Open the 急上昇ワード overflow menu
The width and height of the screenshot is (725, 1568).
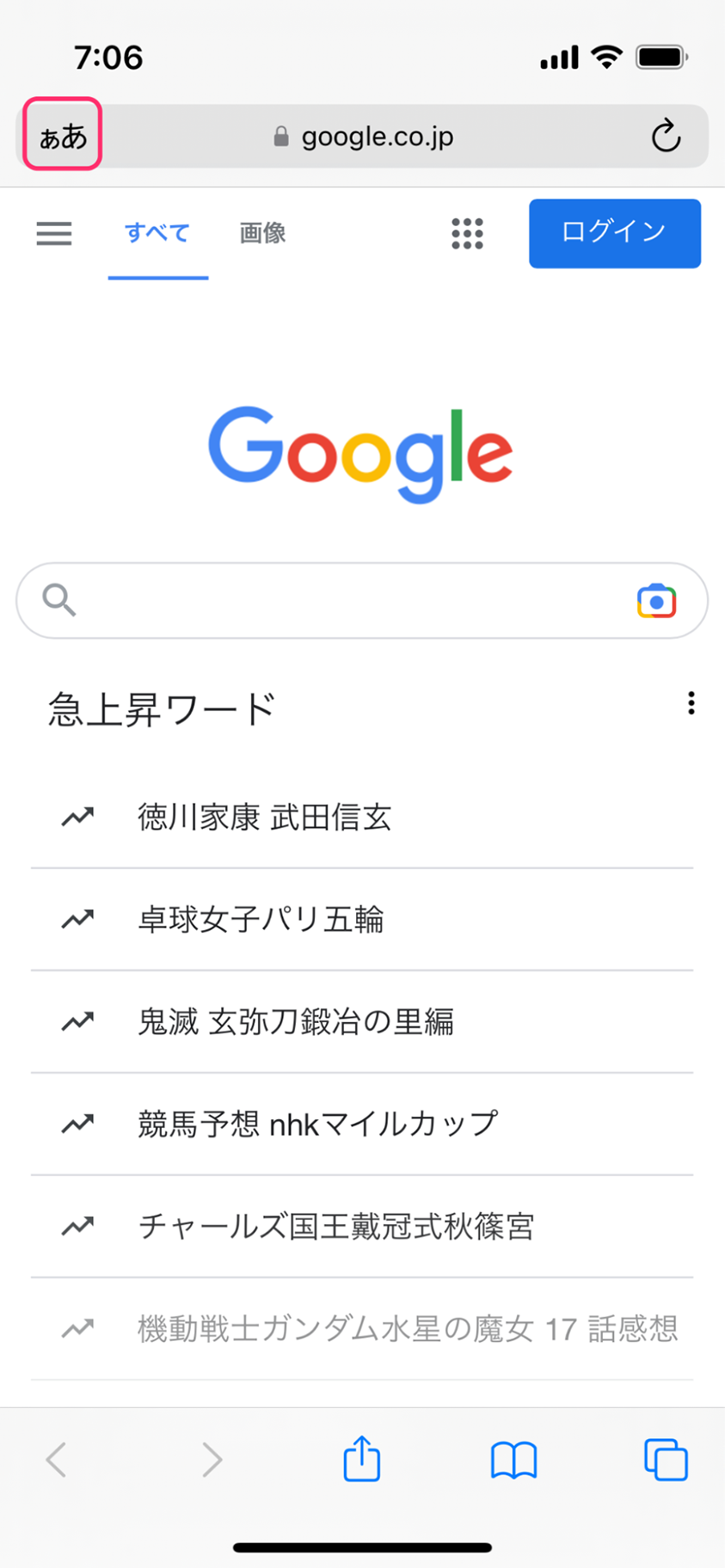point(691,703)
